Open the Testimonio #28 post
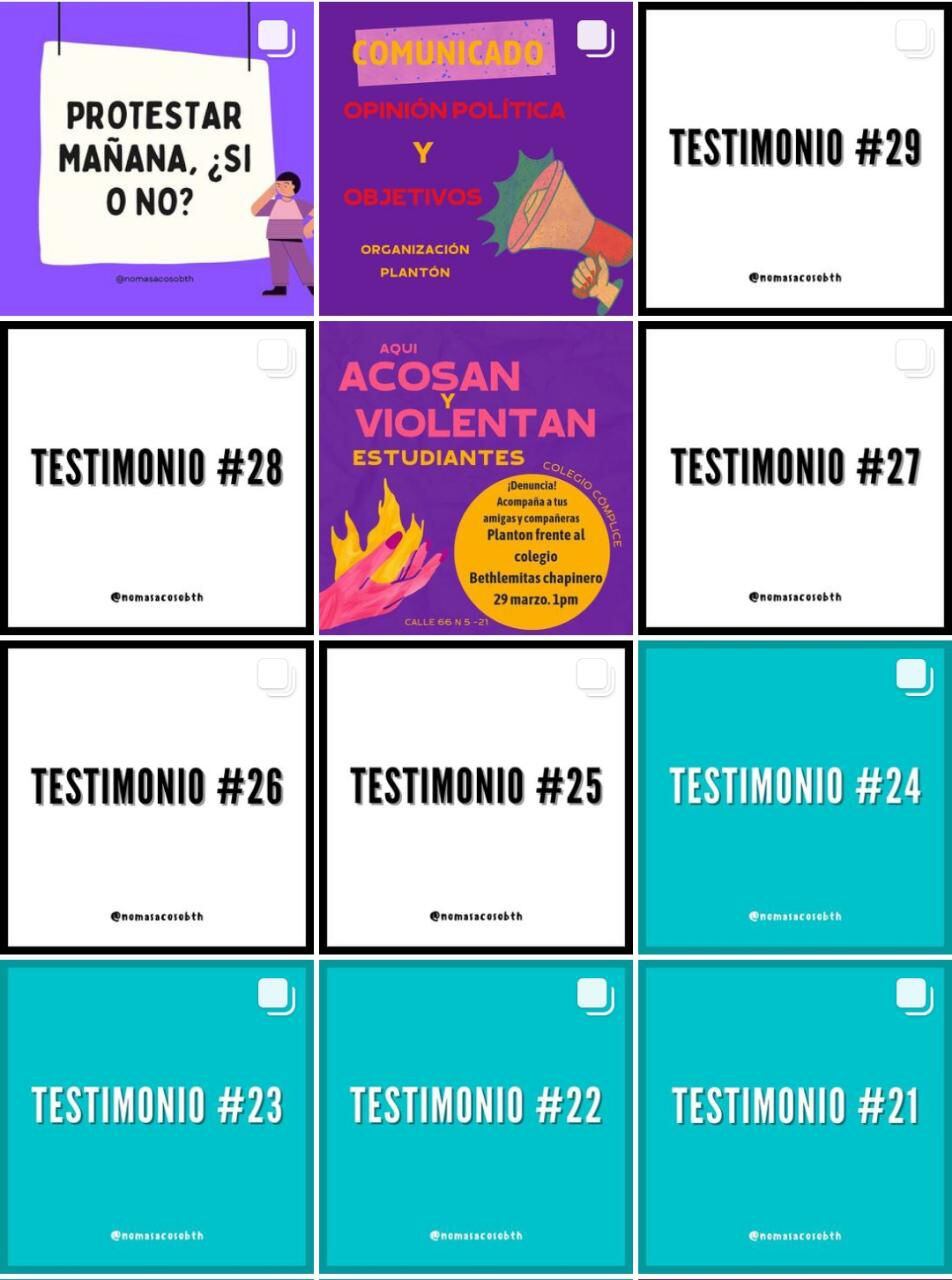This screenshot has width=952, height=1280. pyautogui.click(x=157, y=477)
